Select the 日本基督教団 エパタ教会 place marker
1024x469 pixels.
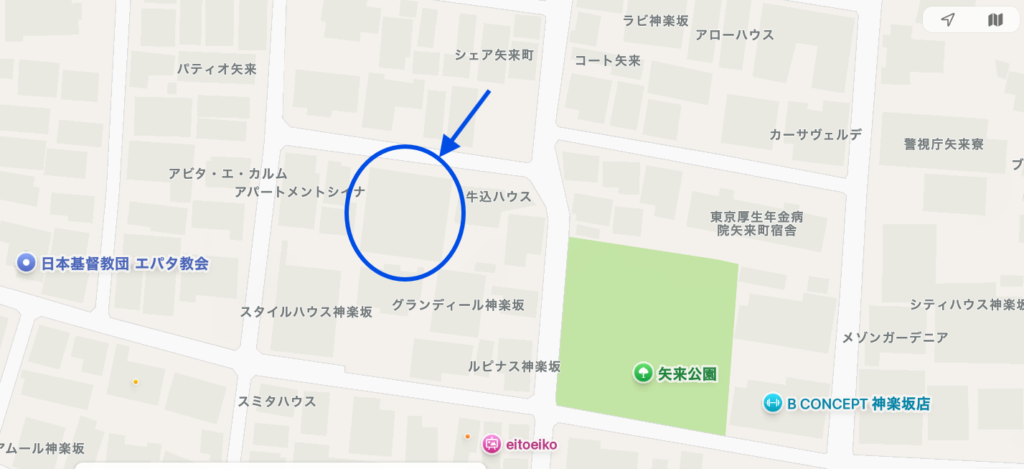click(x=27, y=264)
